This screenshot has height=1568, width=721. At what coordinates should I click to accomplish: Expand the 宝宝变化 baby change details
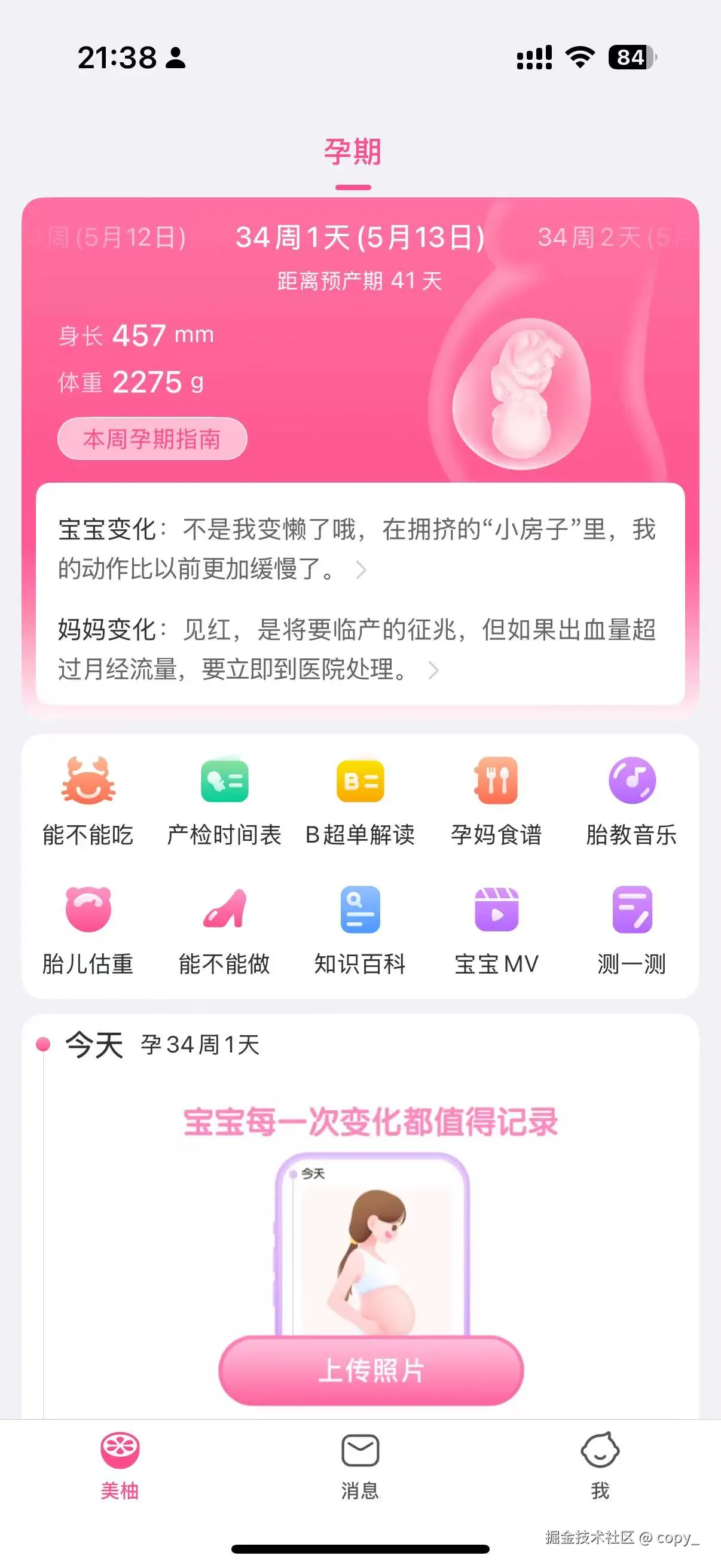click(x=360, y=571)
